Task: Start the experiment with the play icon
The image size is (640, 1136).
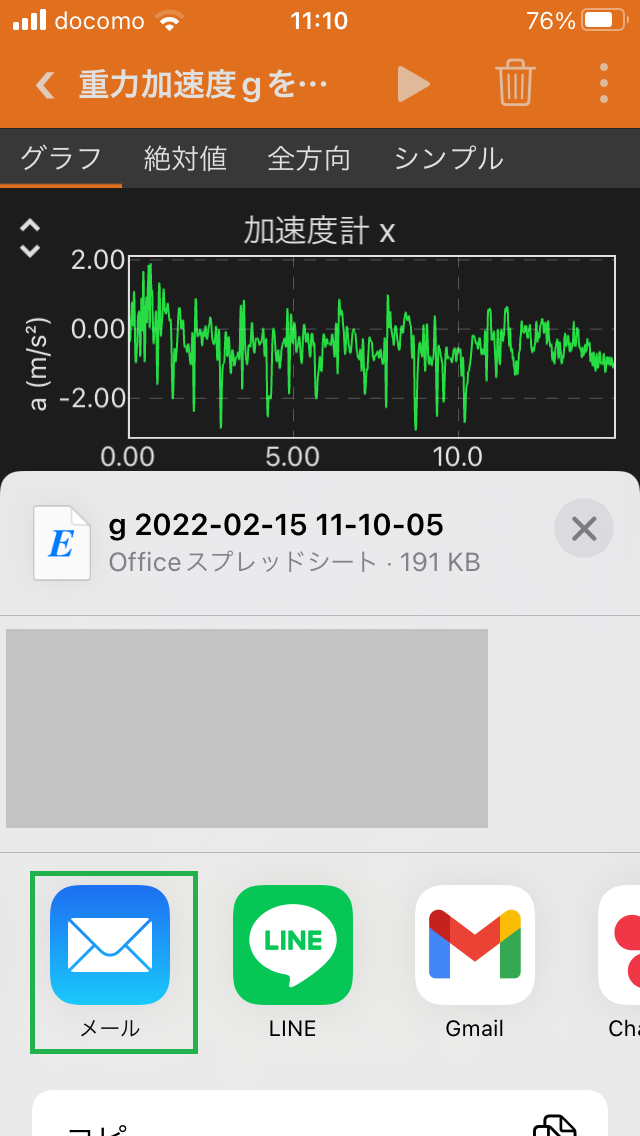Action: pyautogui.click(x=413, y=84)
